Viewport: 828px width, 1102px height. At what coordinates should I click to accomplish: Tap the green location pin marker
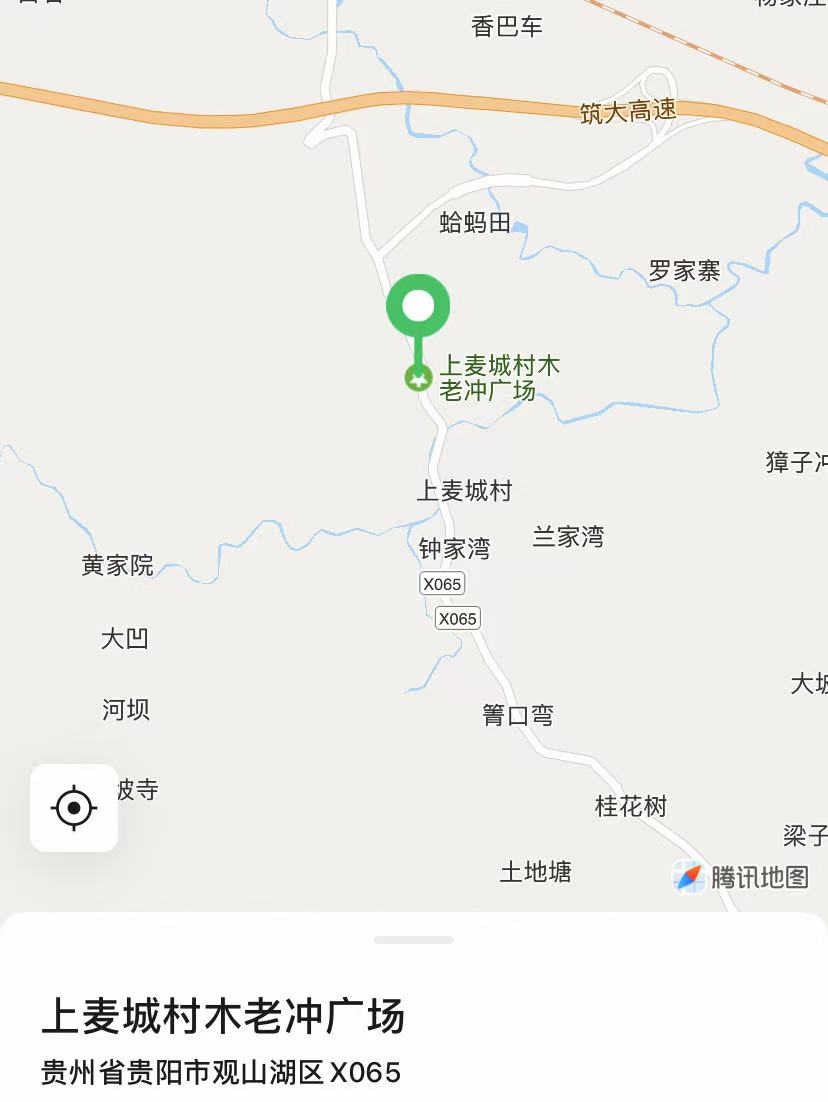(418, 307)
